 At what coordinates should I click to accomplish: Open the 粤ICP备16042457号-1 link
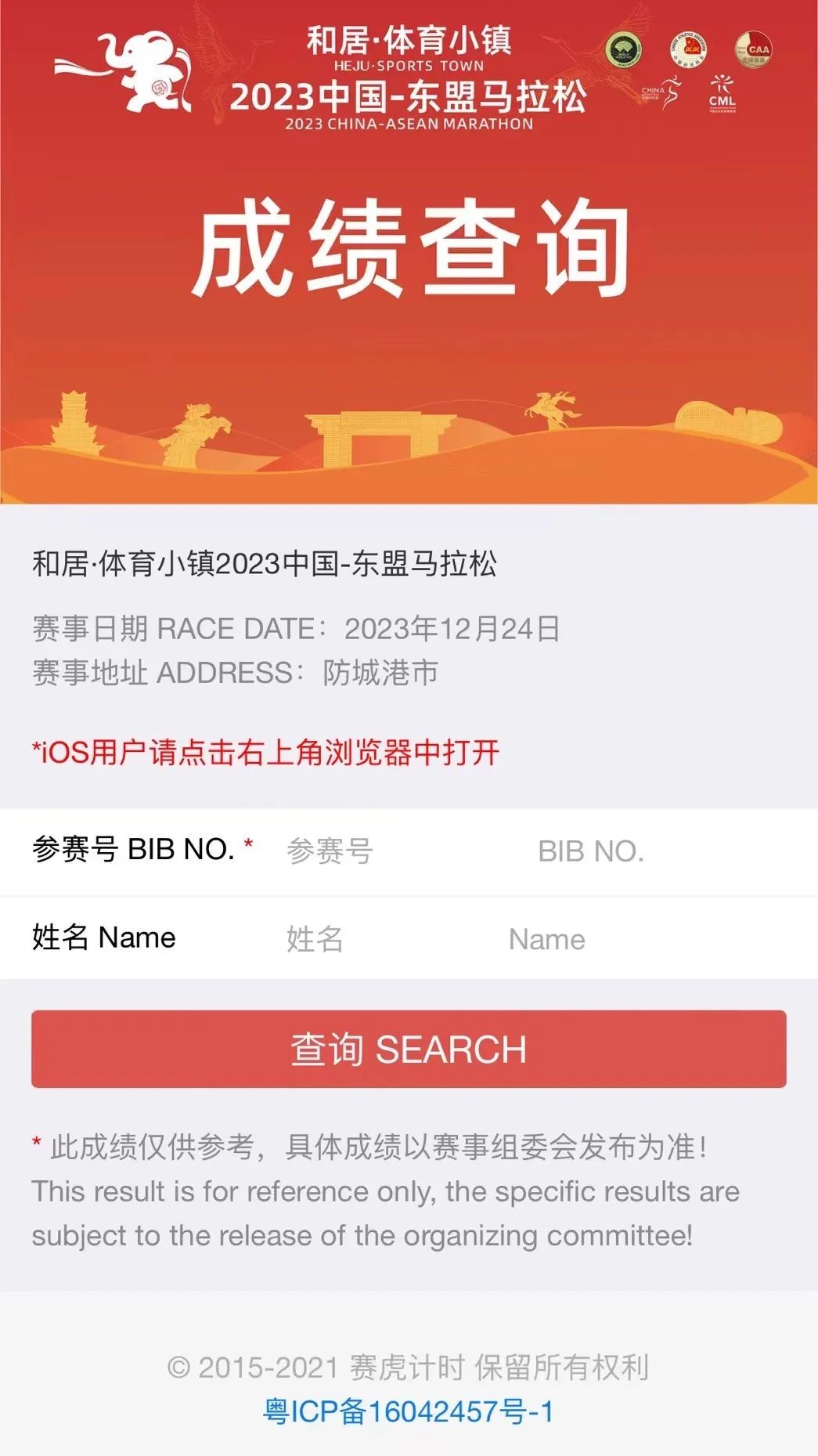409,1412
